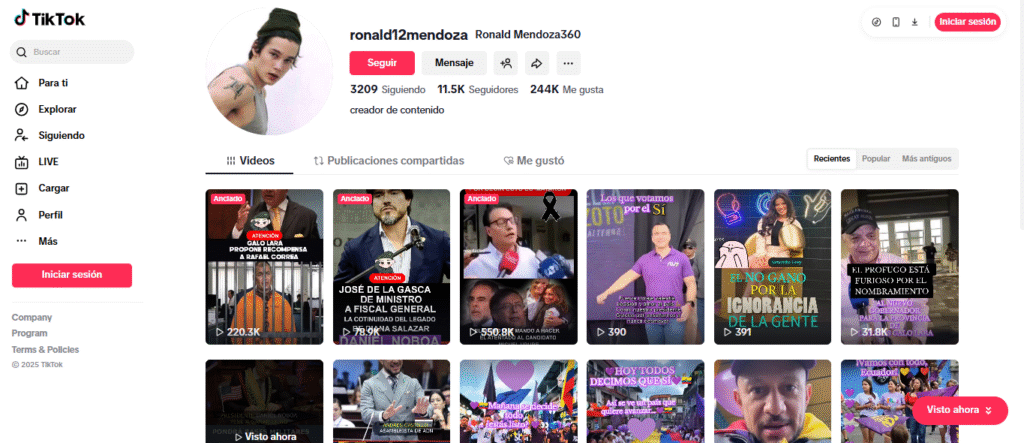Send a message via the Mensaje button

[454, 63]
